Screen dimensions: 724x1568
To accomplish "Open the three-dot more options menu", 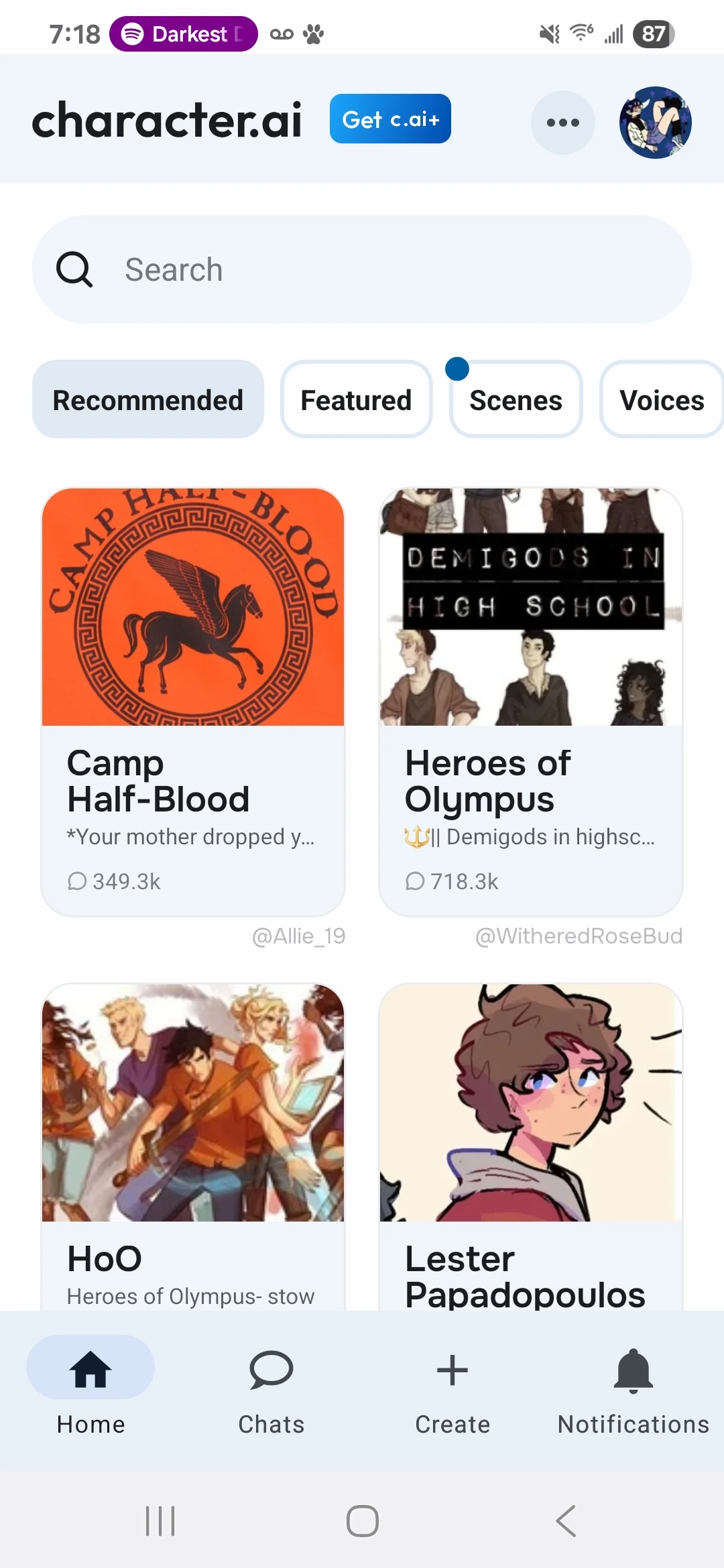I will pos(562,123).
